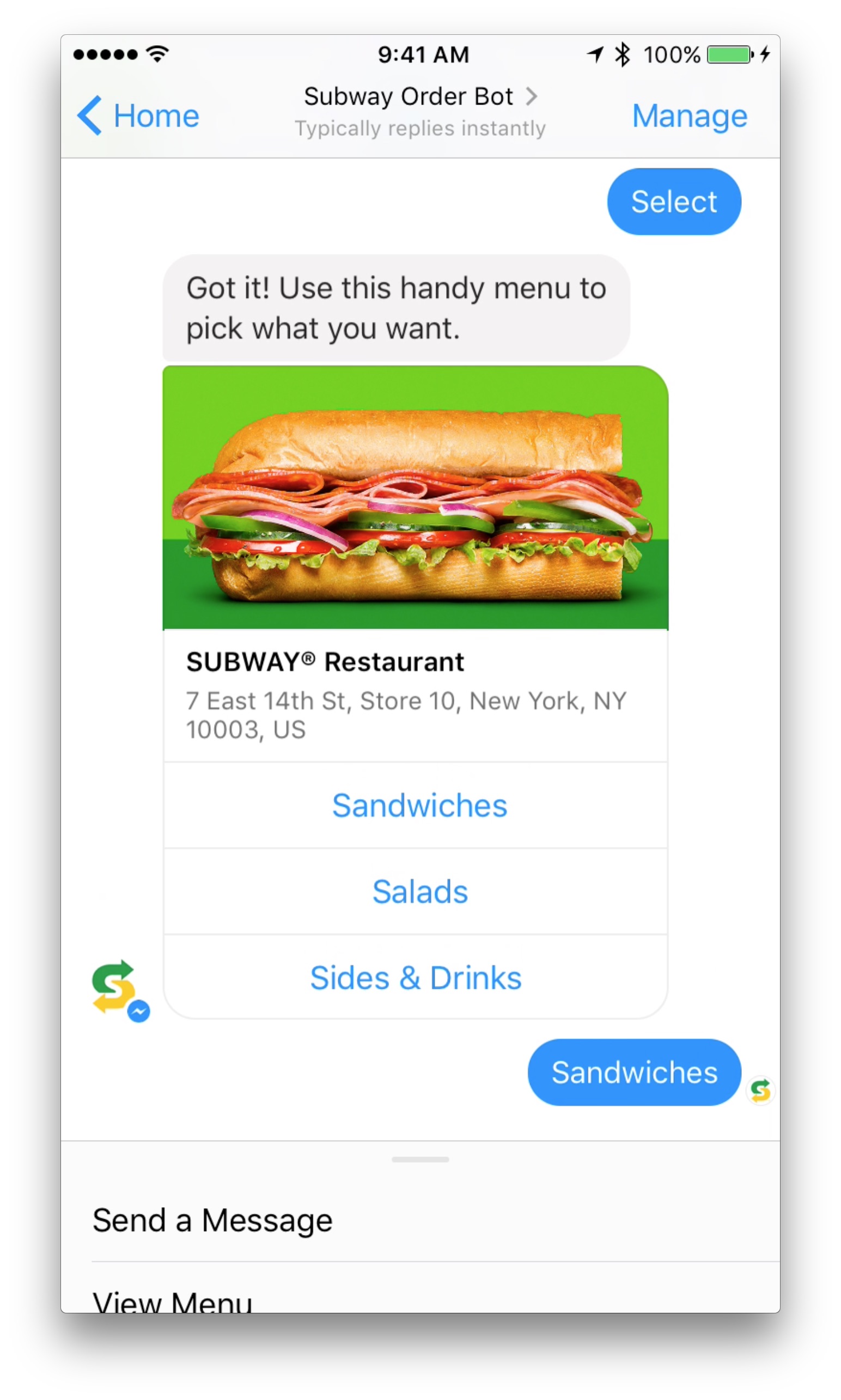The height and width of the screenshot is (1400, 841).
Task: Tap the panel drag handle
Action: (x=420, y=1160)
